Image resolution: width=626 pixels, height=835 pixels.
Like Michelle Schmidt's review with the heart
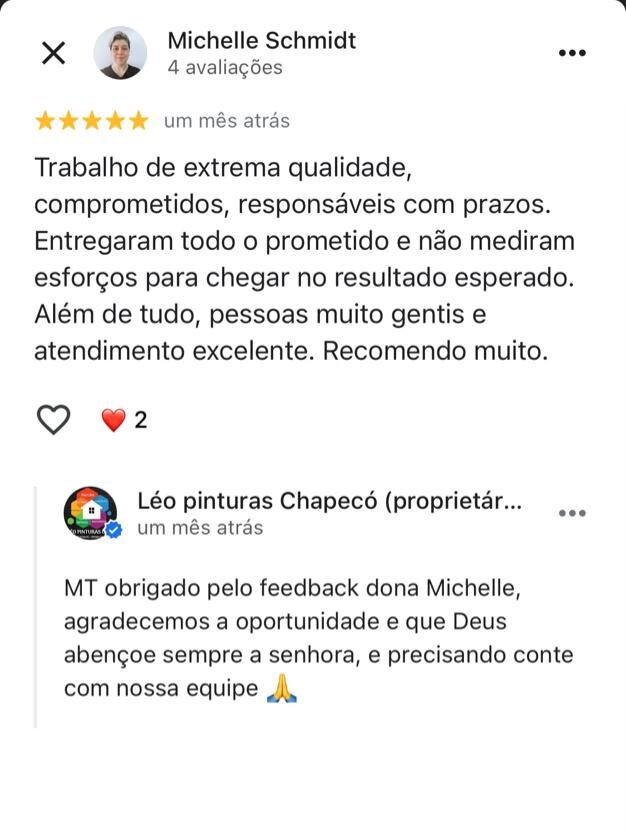(53, 420)
